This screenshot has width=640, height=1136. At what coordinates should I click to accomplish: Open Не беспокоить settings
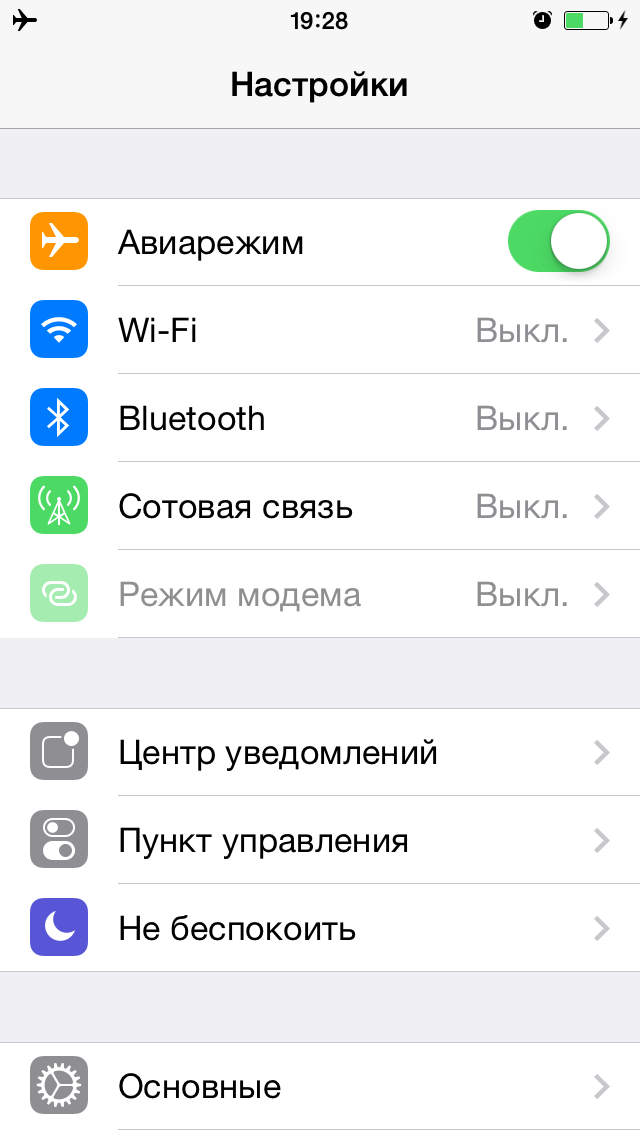click(x=320, y=928)
